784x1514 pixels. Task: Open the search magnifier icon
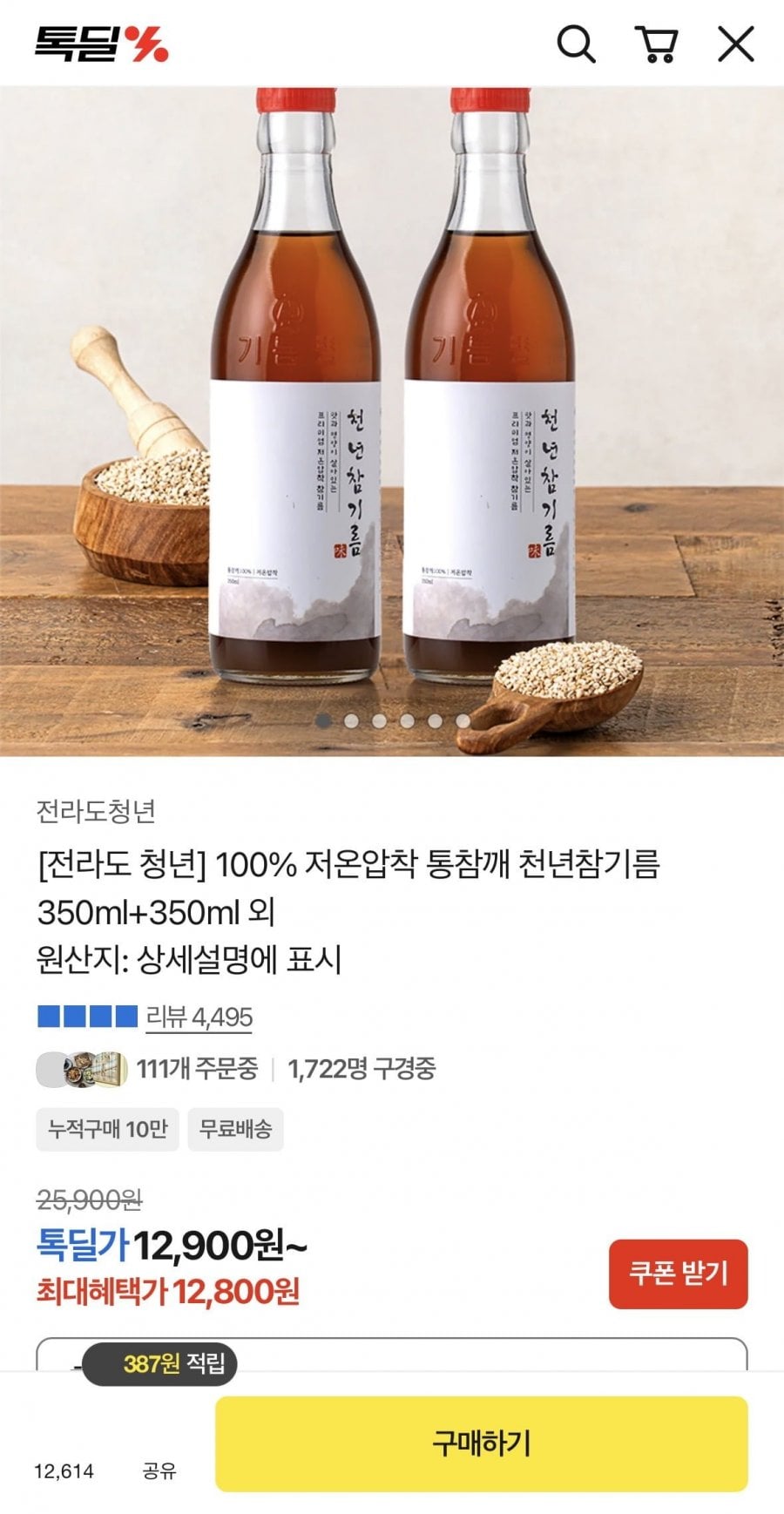coord(576,44)
